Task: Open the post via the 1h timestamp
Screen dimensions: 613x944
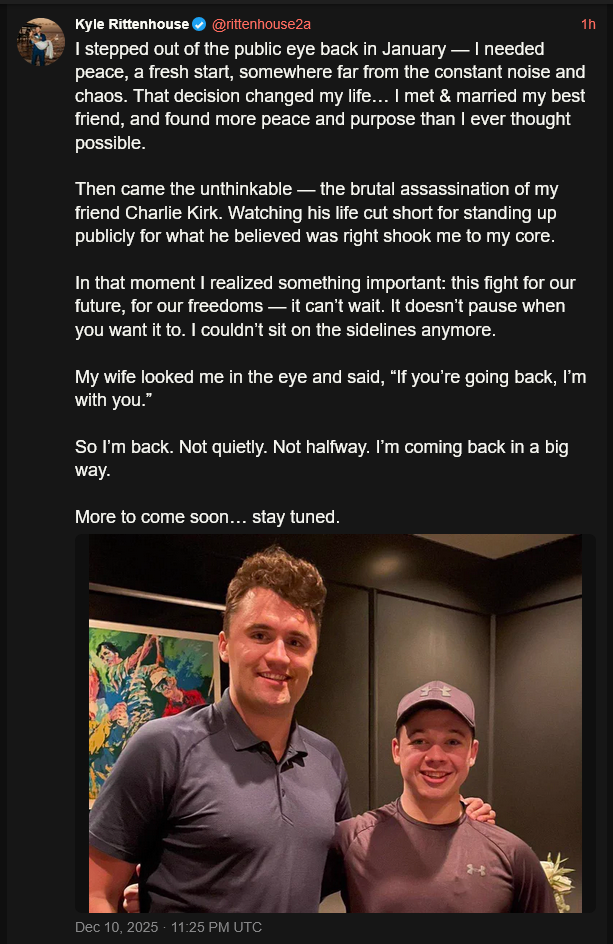Action: point(588,24)
